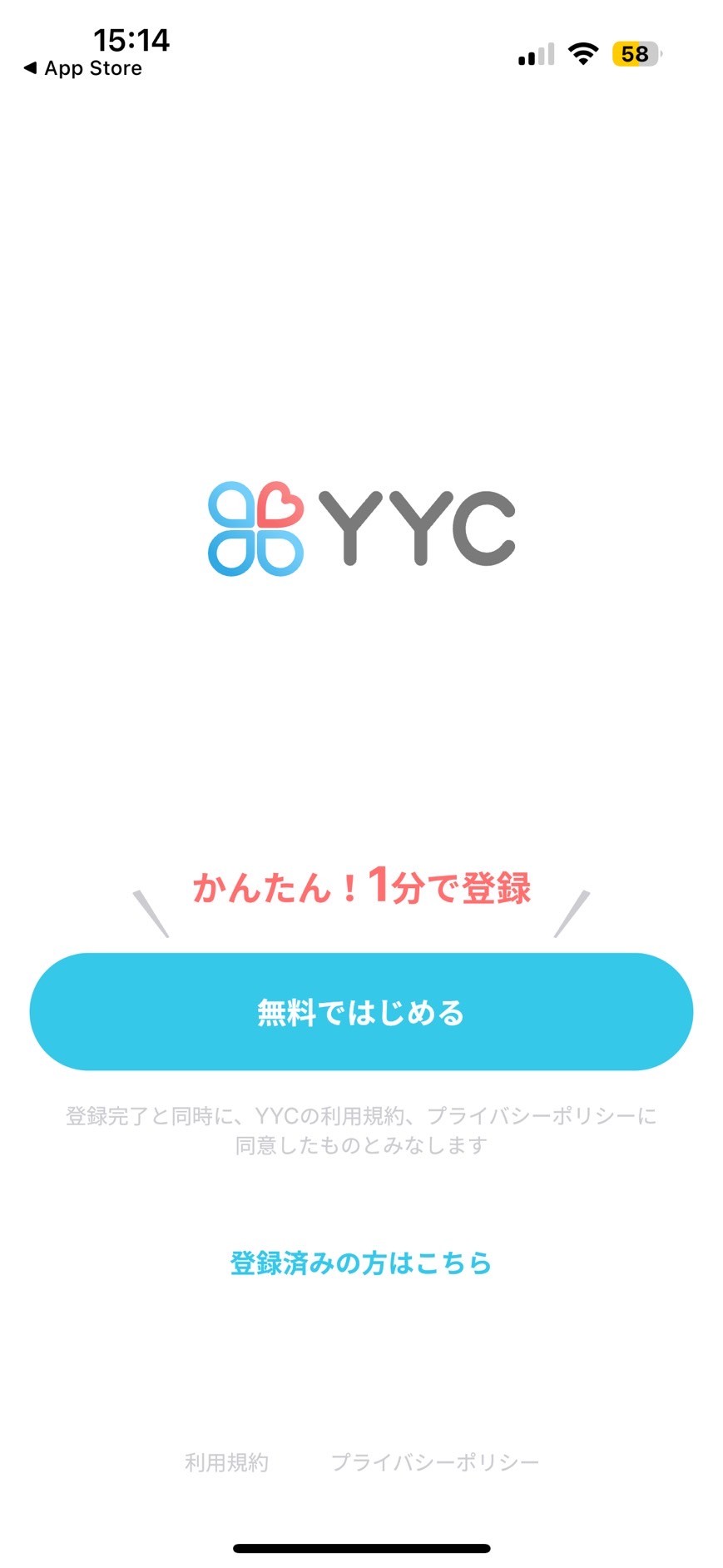Tap the 無料ではじめる button
Viewport: 723px width, 1568px height.
pyautogui.click(x=361, y=1011)
